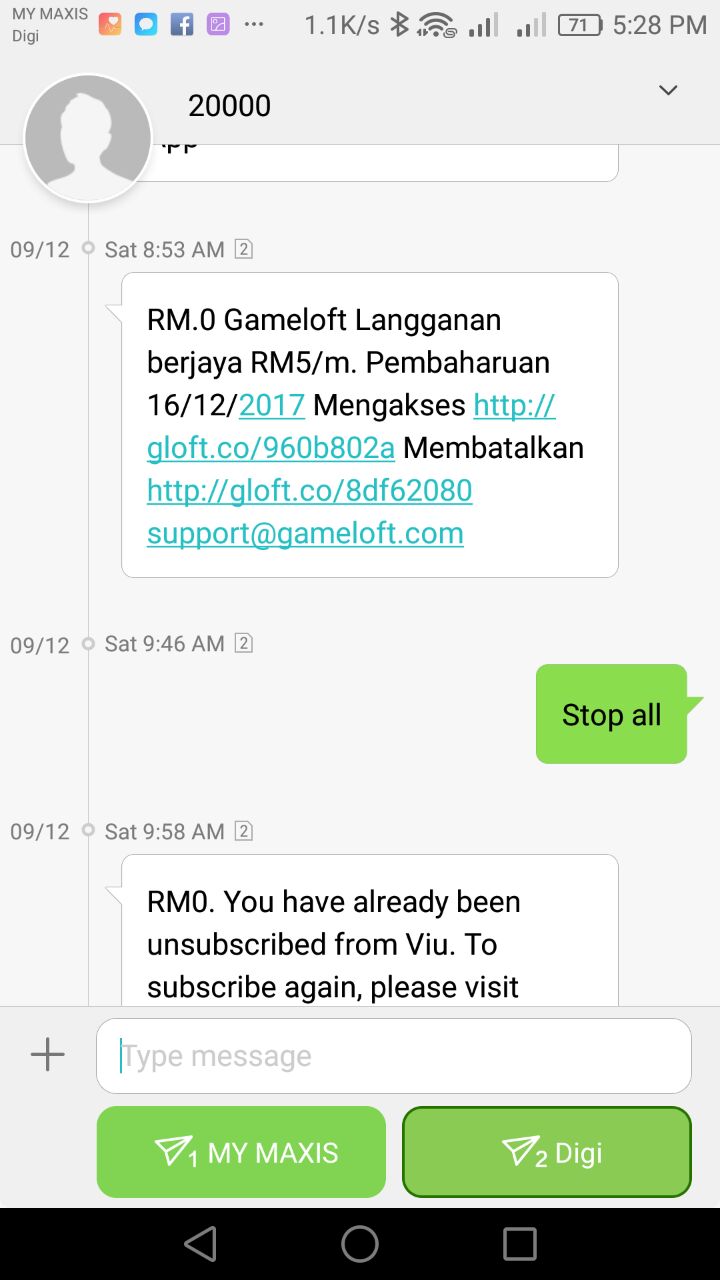Send the message via Digi SIM
720x1280 pixels.
coord(547,1152)
